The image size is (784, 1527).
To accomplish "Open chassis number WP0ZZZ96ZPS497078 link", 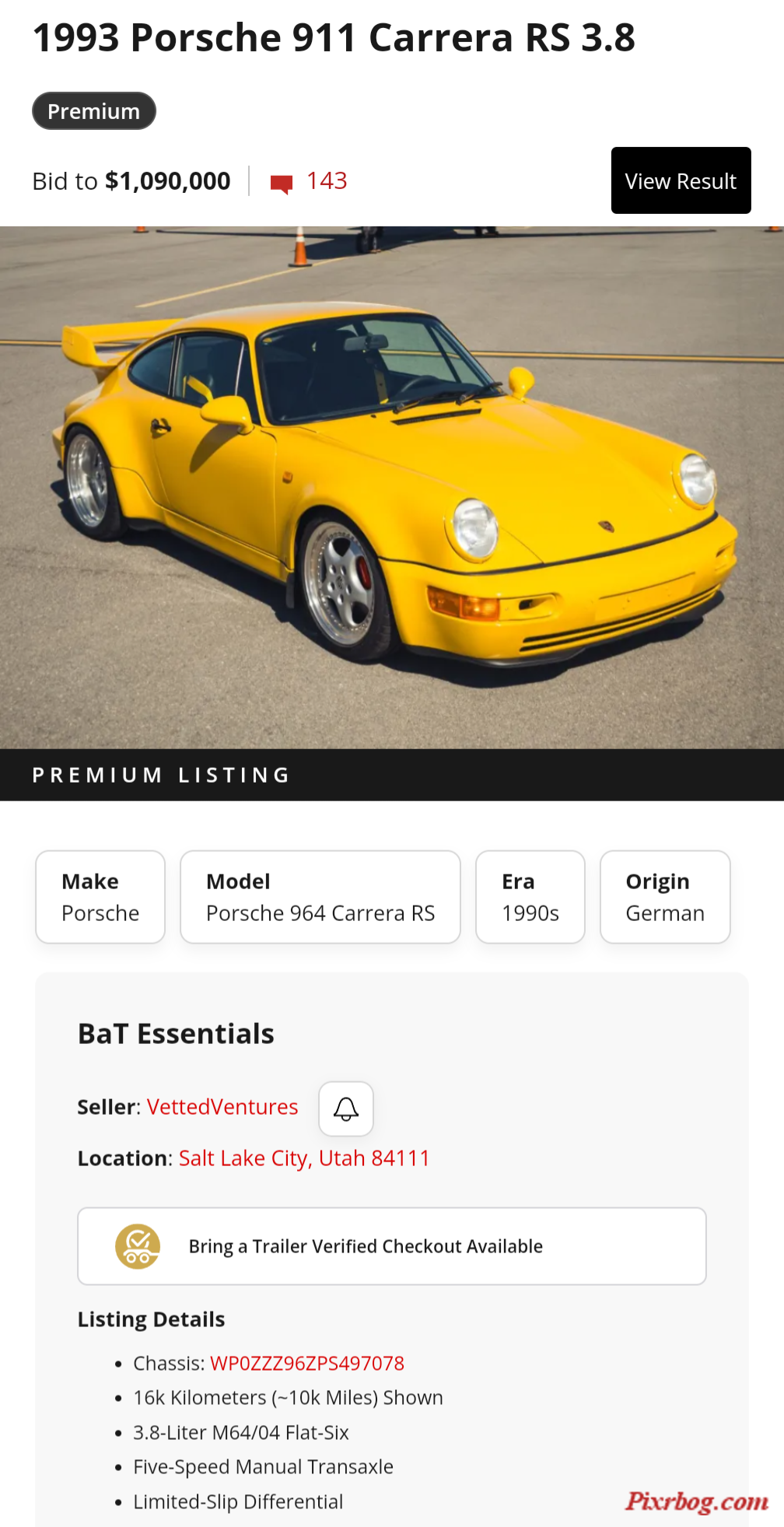I will click(x=307, y=1364).
